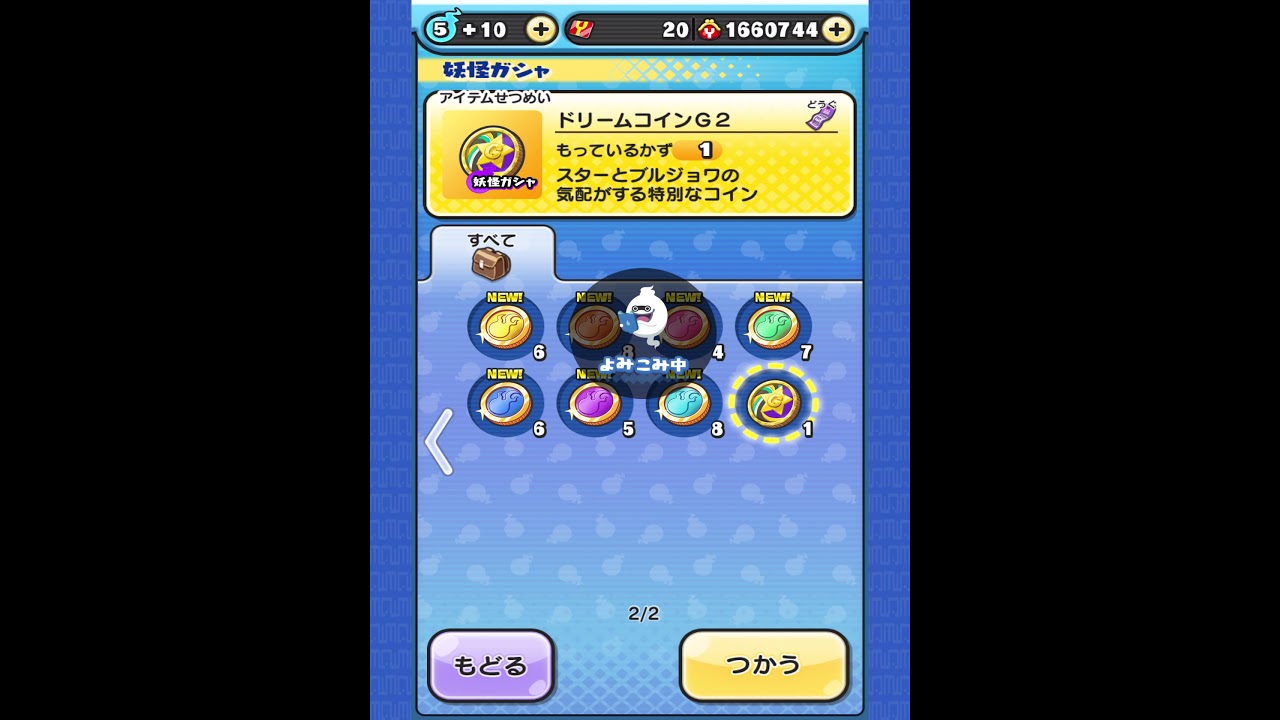The height and width of the screenshot is (720, 1280).
Task: Add more Y-money with the plus button
Action: coord(836,29)
